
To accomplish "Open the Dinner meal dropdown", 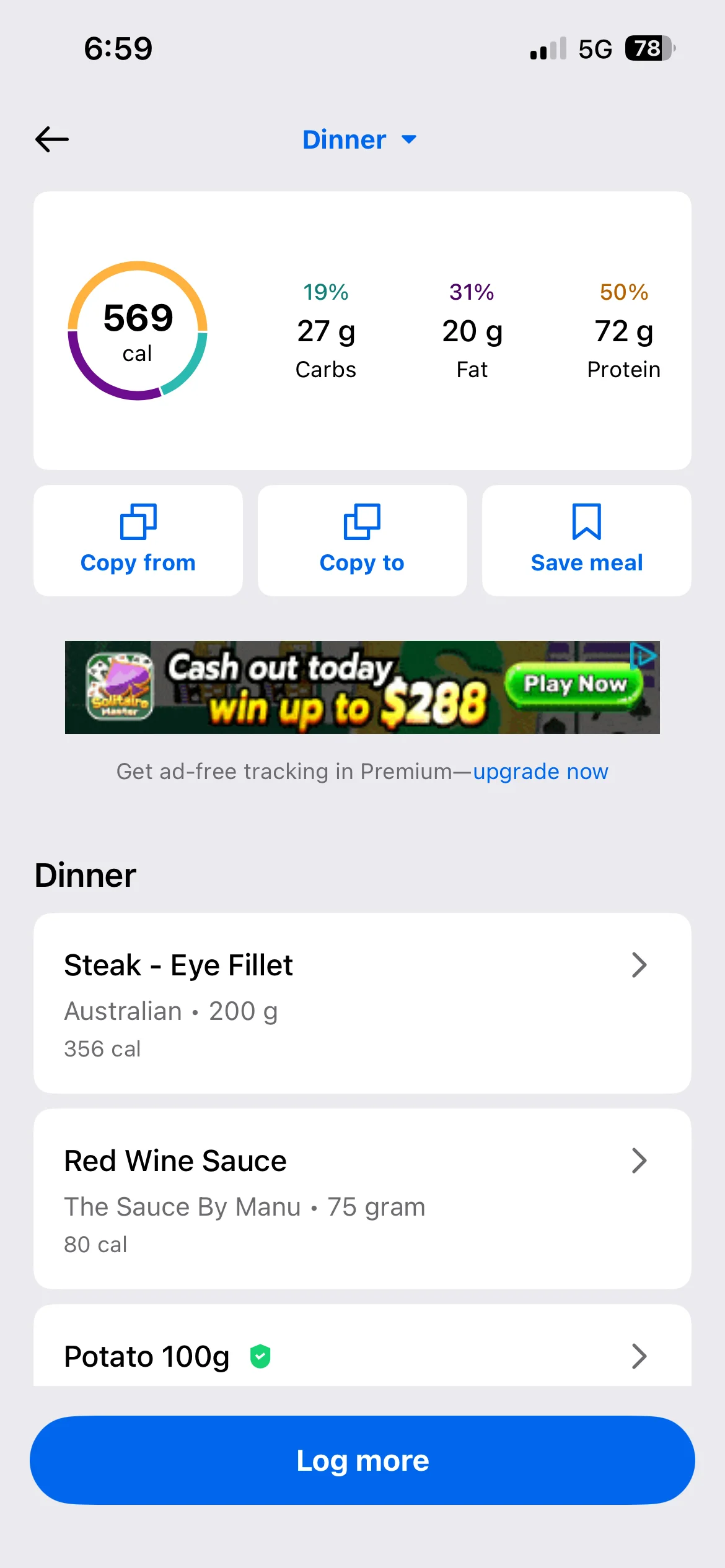I will (x=359, y=139).
